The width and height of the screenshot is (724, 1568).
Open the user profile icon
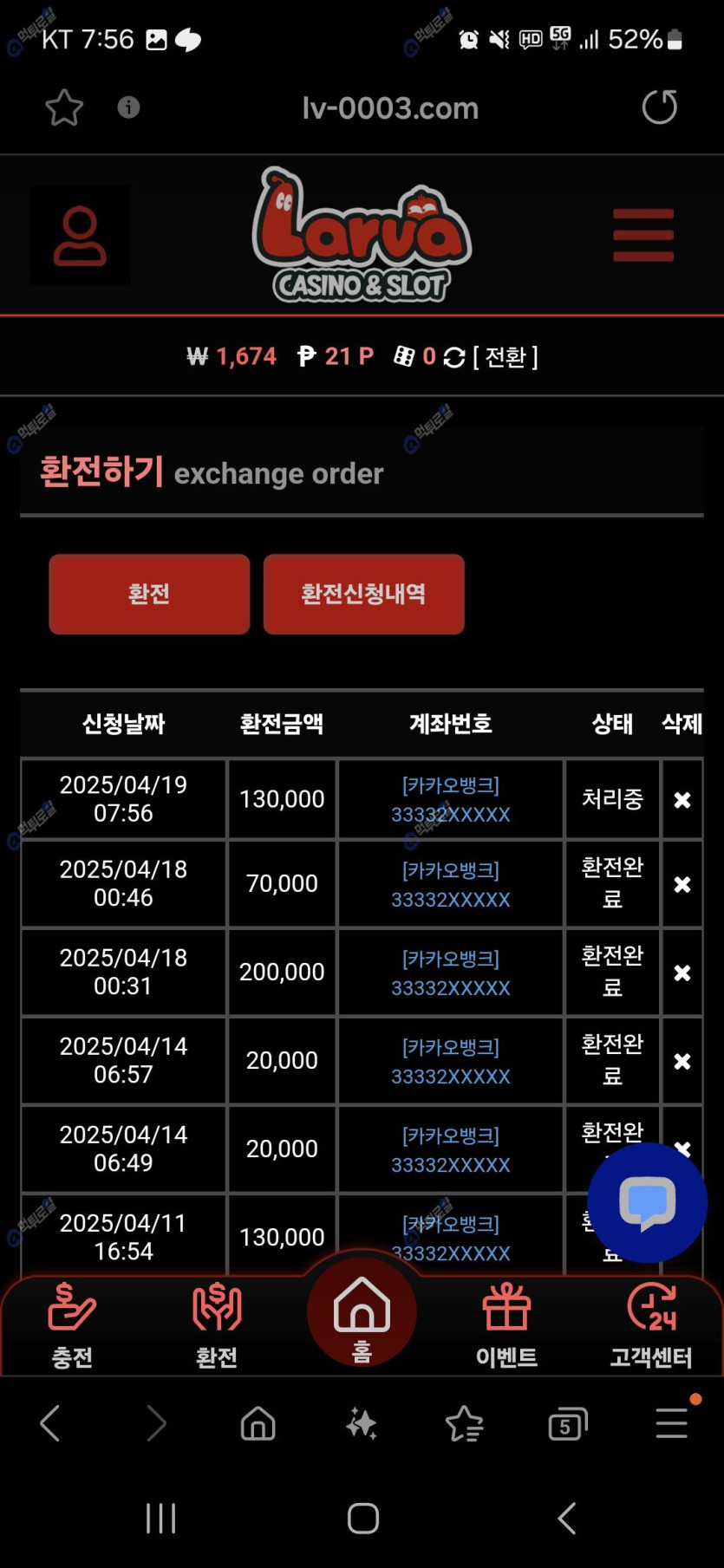tap(80, 236)
